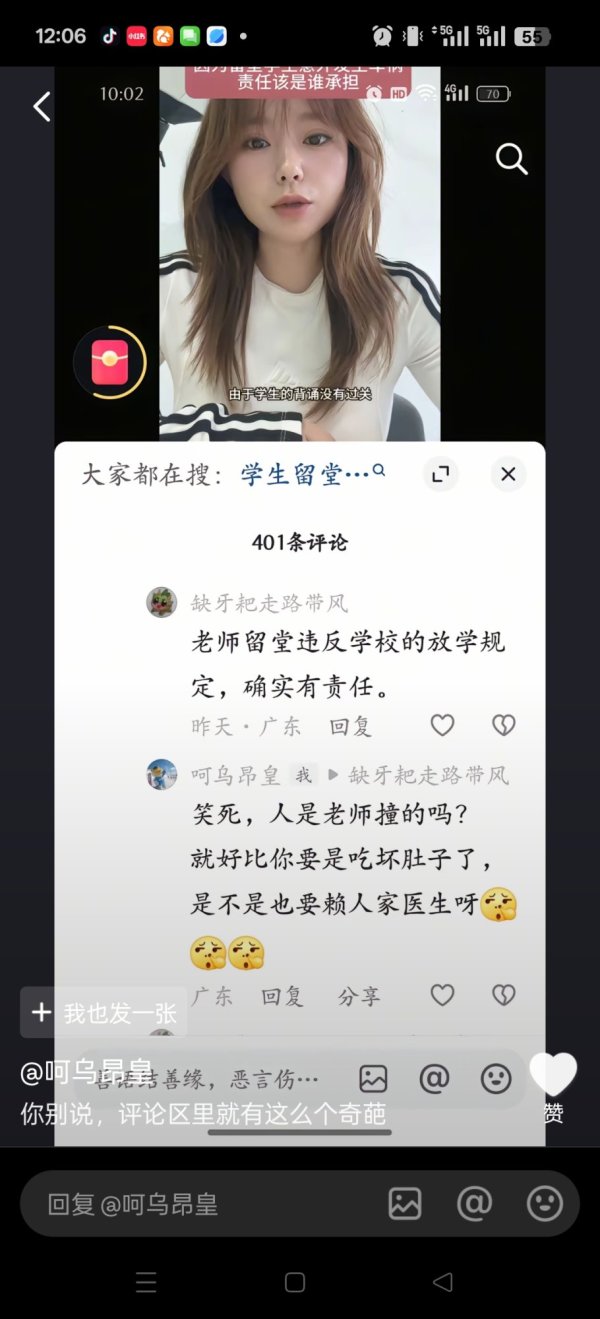Tap the 我也发一张 button
The width and height of the screenshot is (600, 1319).
[x=104, y=1012]
